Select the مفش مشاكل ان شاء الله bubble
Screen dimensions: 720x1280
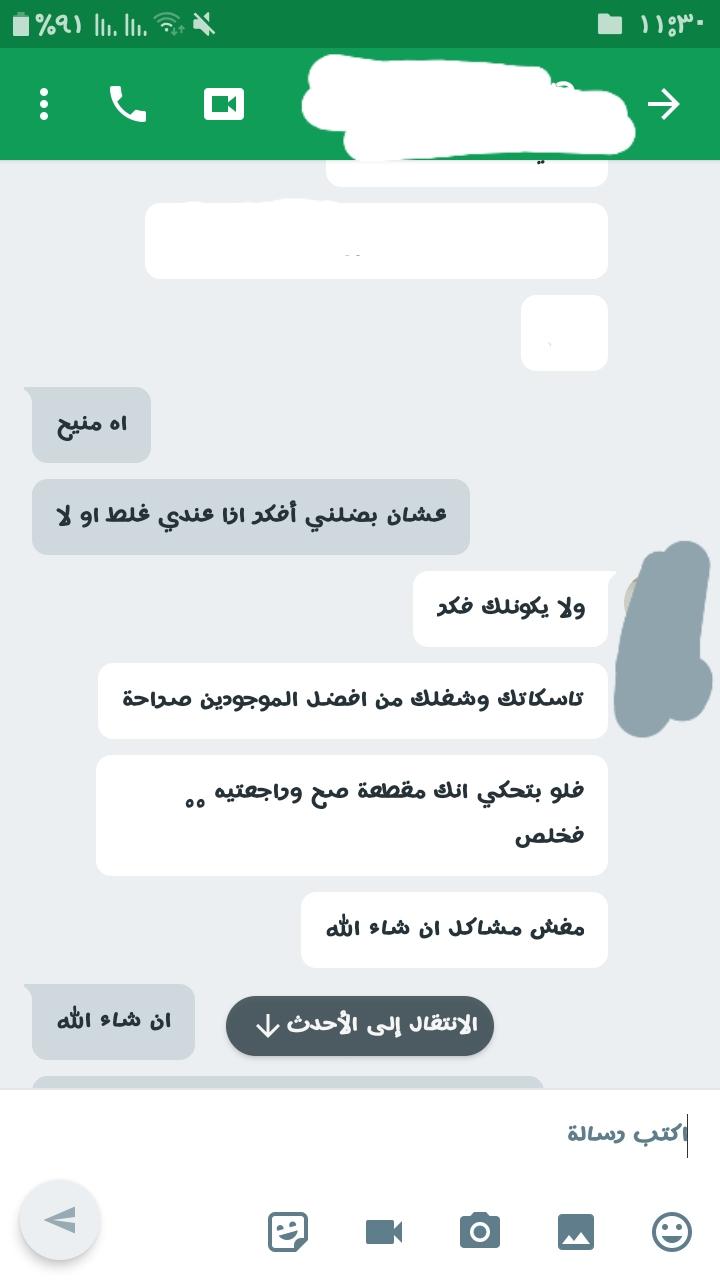[453, 929]
